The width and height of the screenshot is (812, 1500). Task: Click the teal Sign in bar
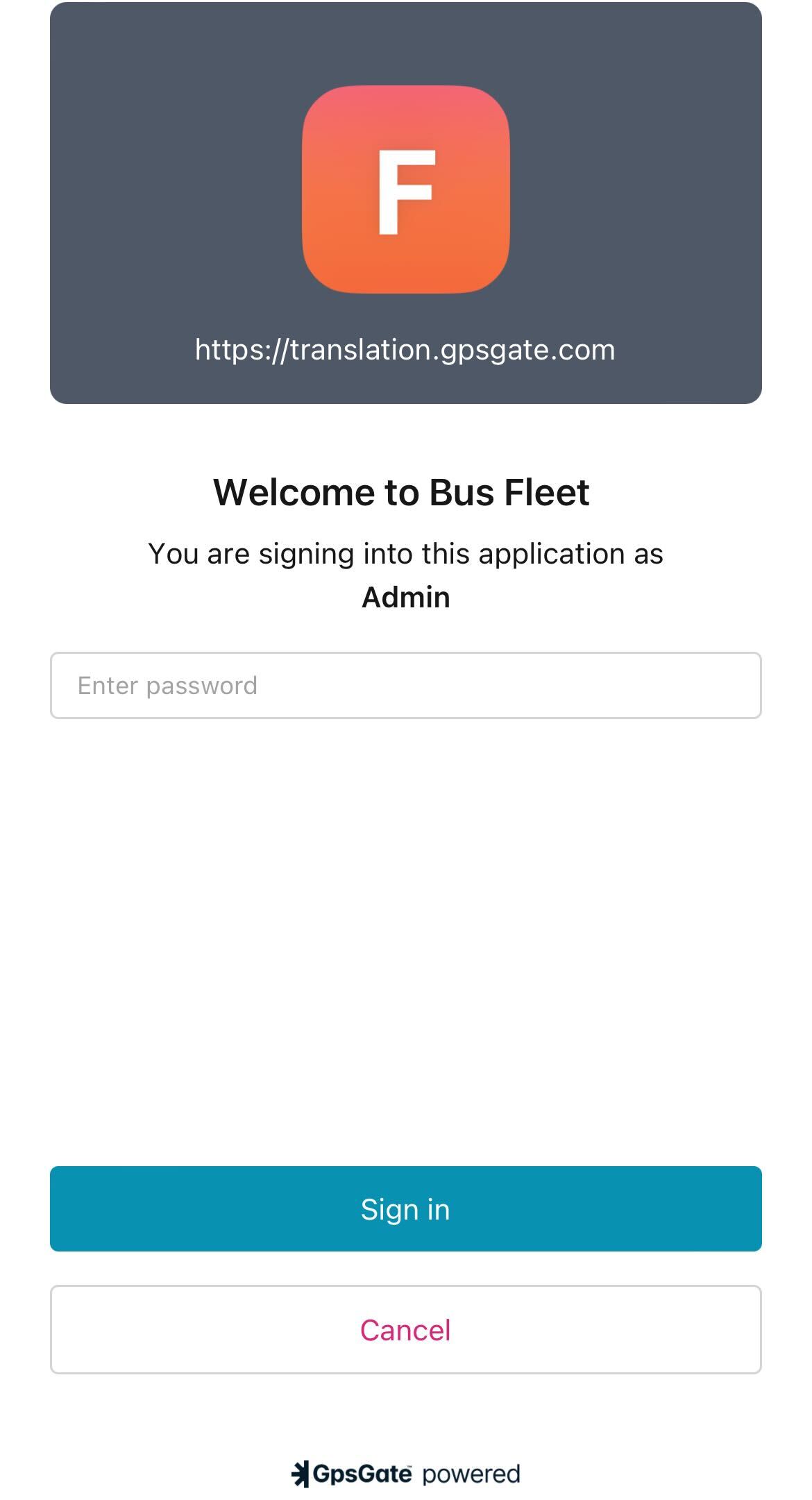(x=406, y=1208)
